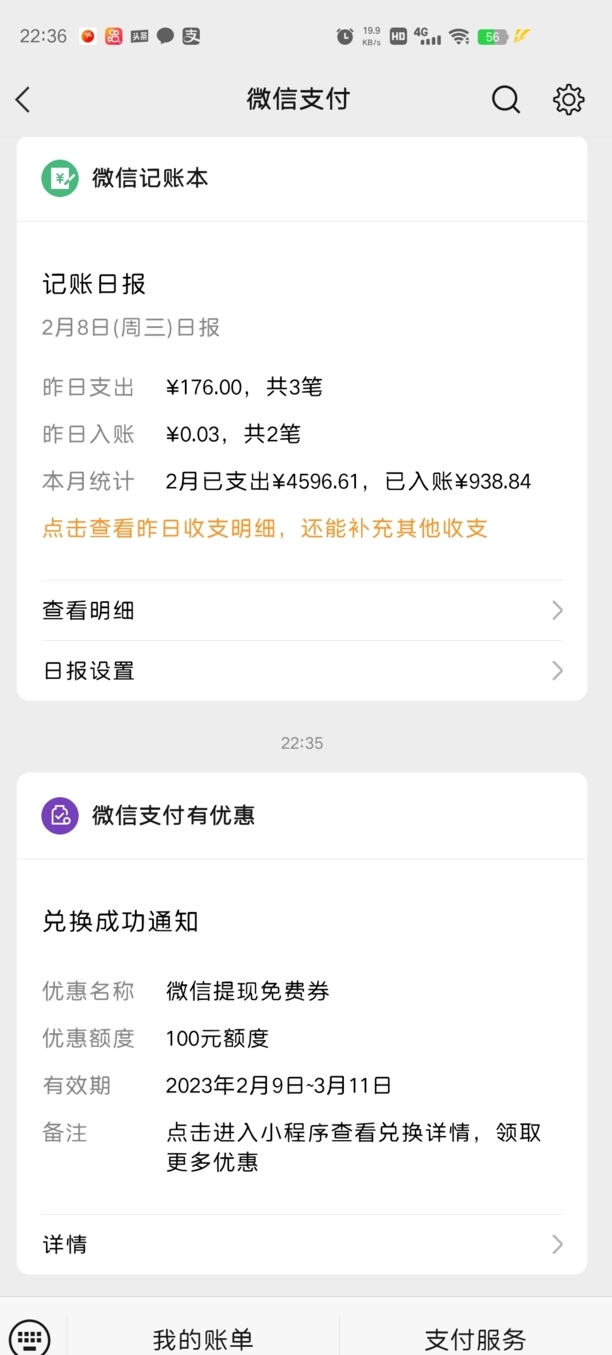
Task: Open the 微信支付有优惠 card header
Action: pos(173,815)
